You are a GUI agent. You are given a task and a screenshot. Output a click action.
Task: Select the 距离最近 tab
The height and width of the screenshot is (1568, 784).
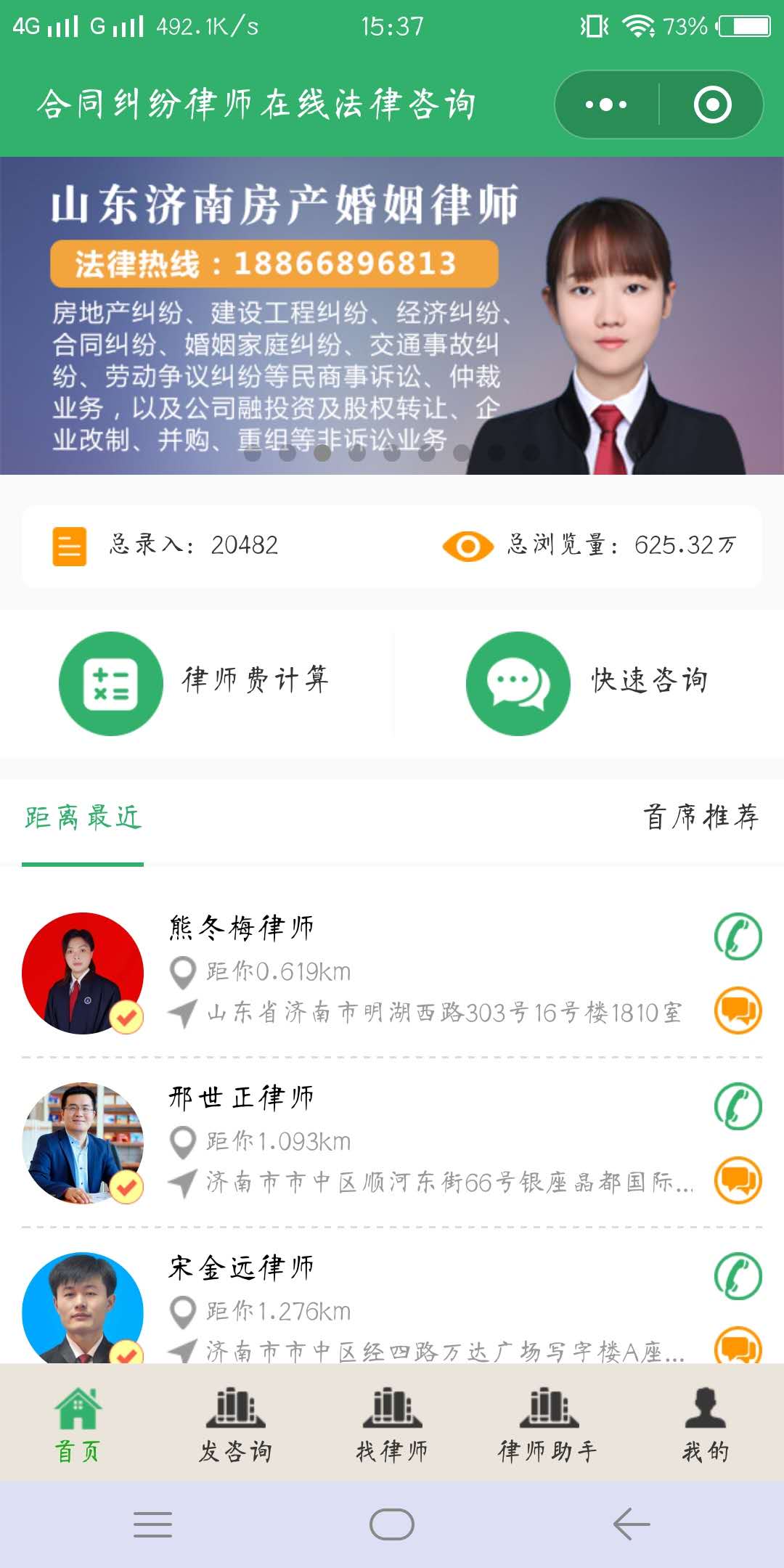pyautogui.click(x=83, y=817)
